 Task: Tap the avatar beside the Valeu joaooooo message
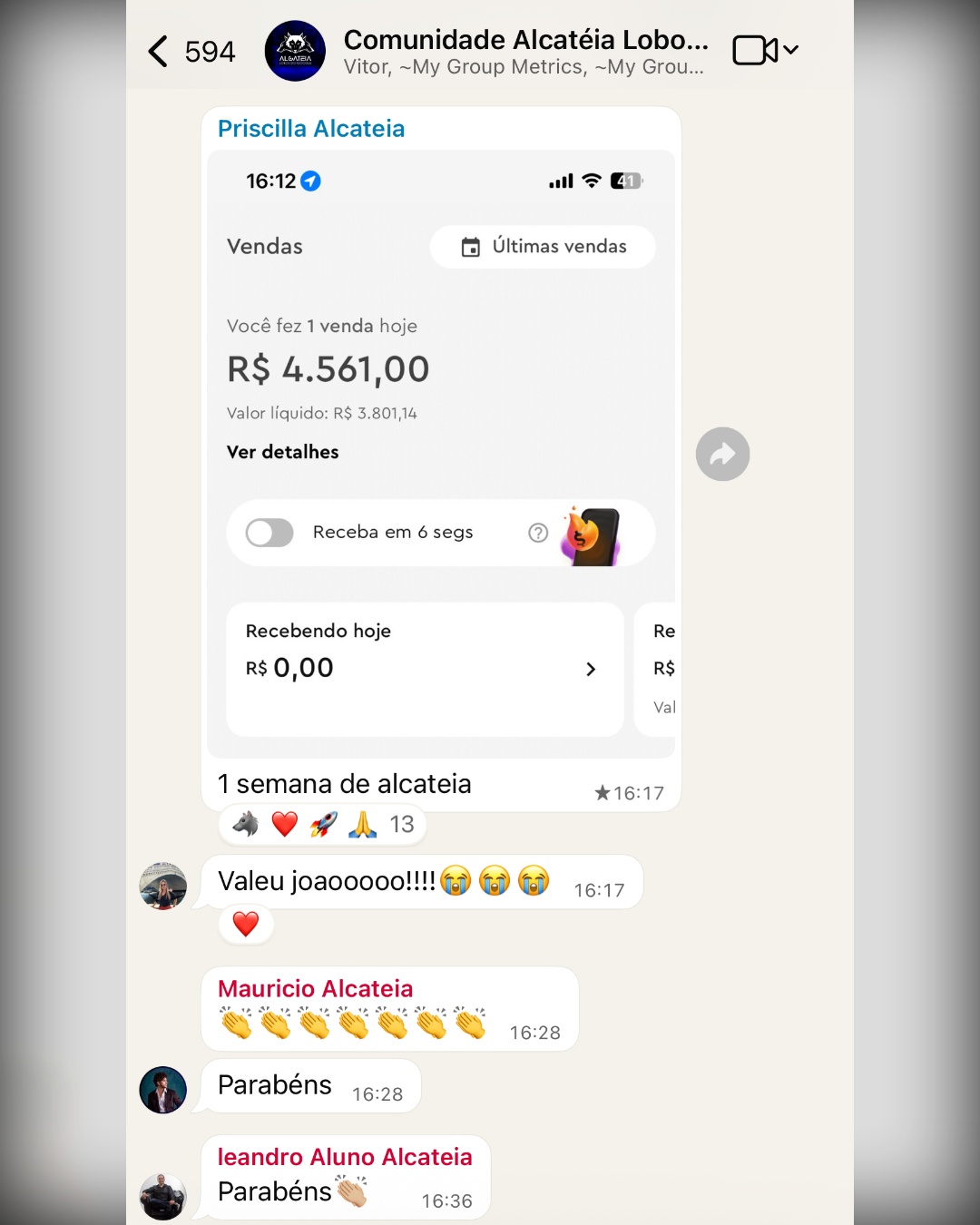tap(163, 886)
